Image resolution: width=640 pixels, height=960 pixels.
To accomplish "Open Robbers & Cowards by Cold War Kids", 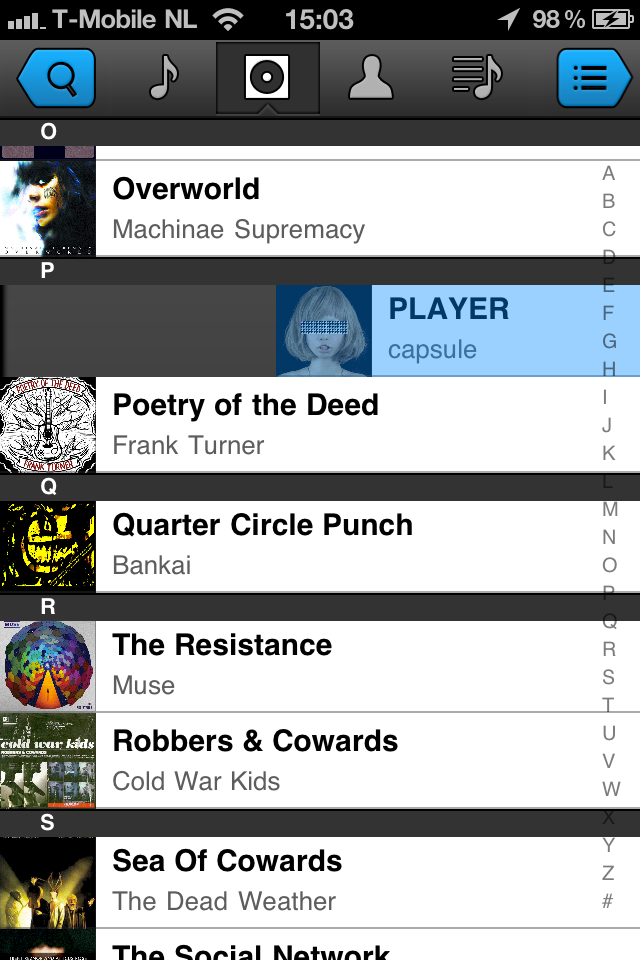I will click(x=300, y=760).
